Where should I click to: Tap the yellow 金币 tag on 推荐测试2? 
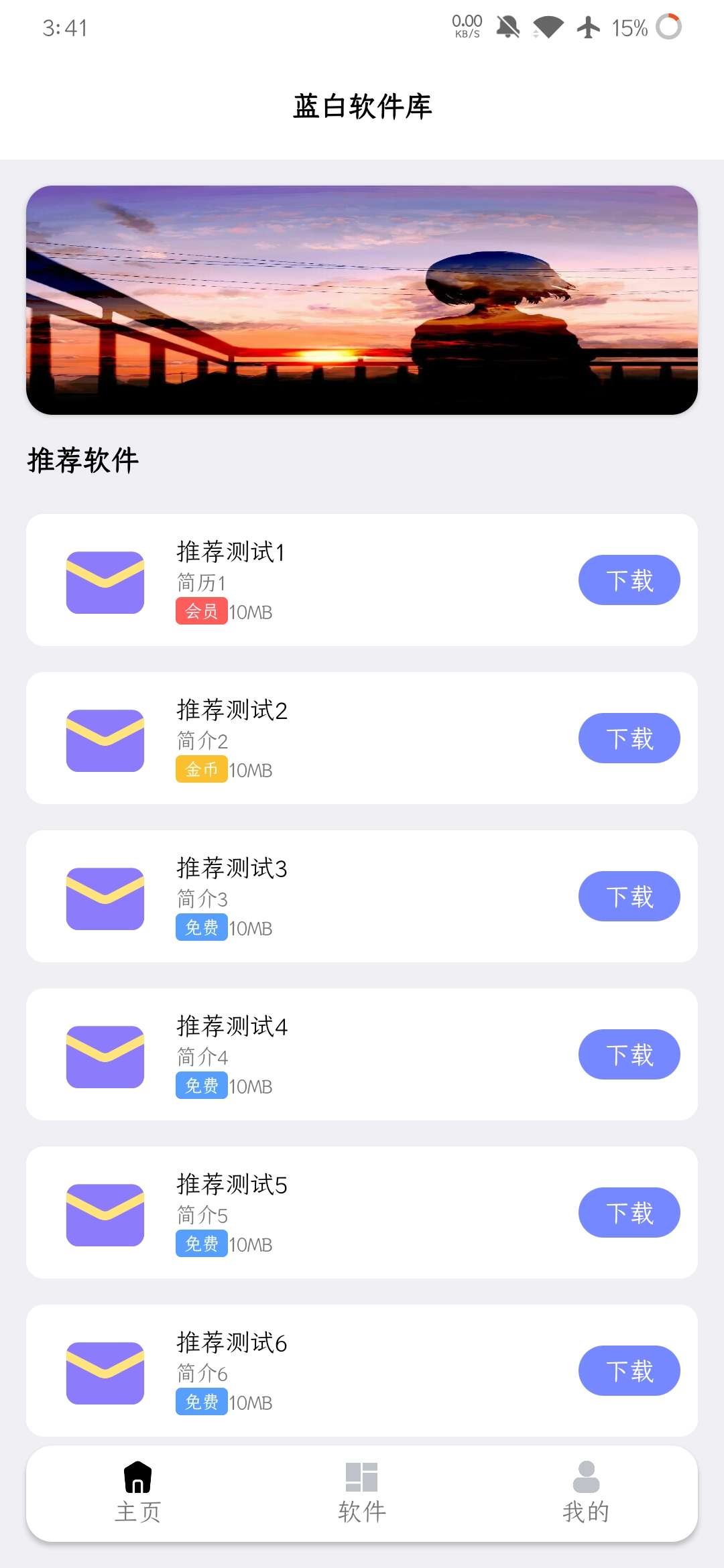pos(200,770)
